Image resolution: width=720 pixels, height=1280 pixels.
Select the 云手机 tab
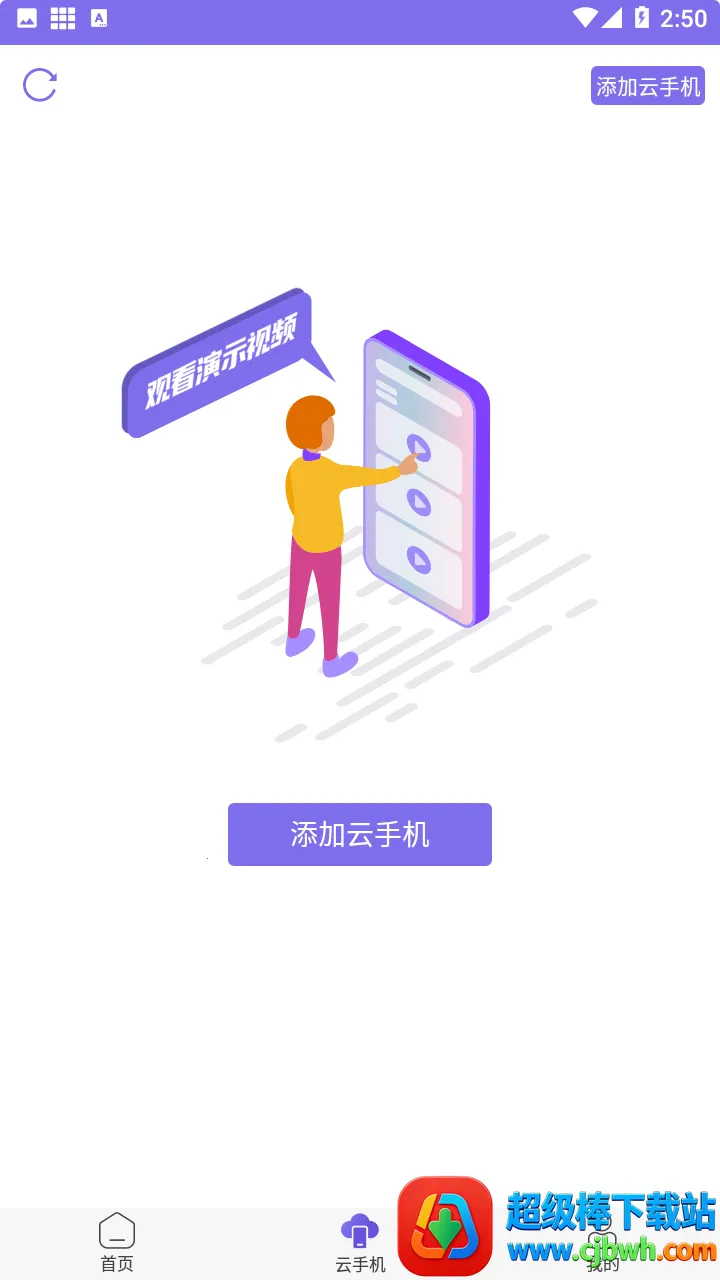[x=360, y=1242]
